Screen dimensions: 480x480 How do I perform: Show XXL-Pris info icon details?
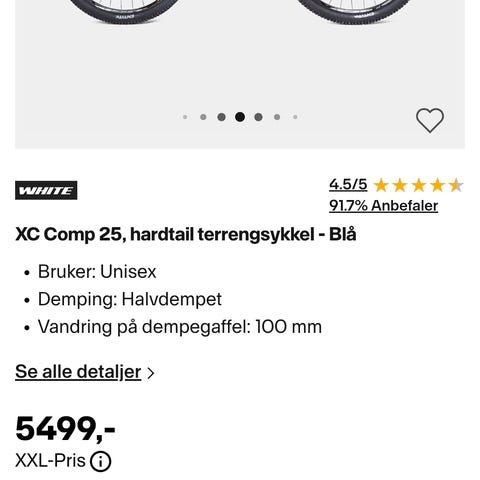coord(100,462)
